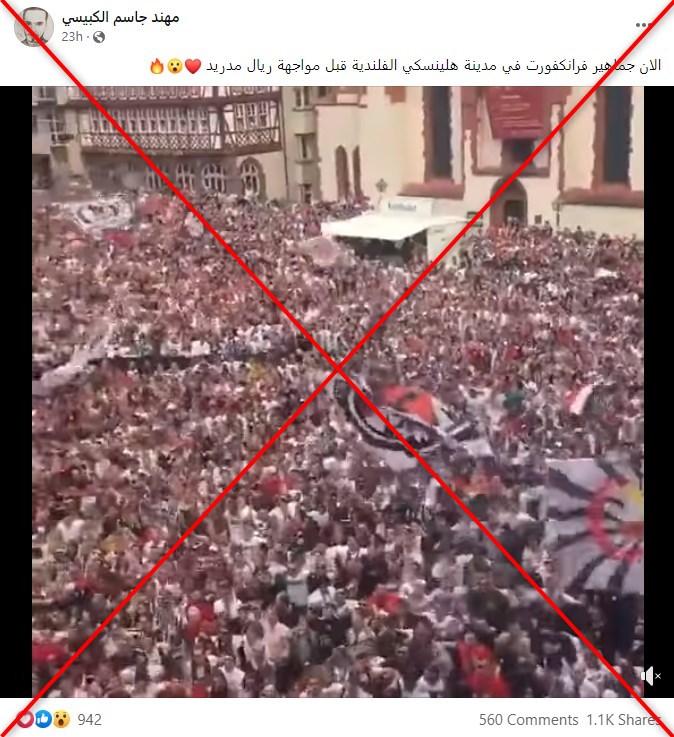View the 1.1K Shares
Screen dimensions: 674x737
click(x=625, y=719)
